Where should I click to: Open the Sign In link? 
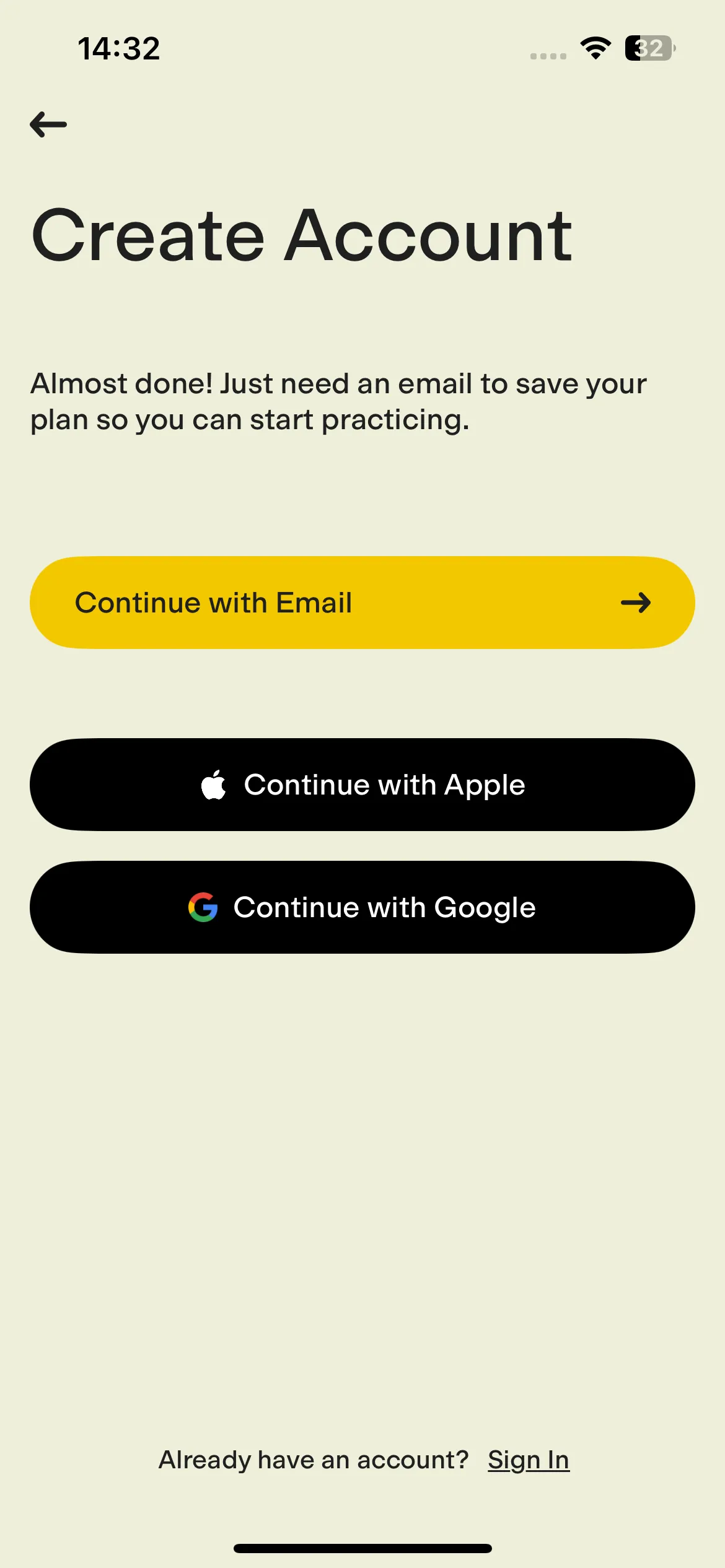pos(529,1460)
